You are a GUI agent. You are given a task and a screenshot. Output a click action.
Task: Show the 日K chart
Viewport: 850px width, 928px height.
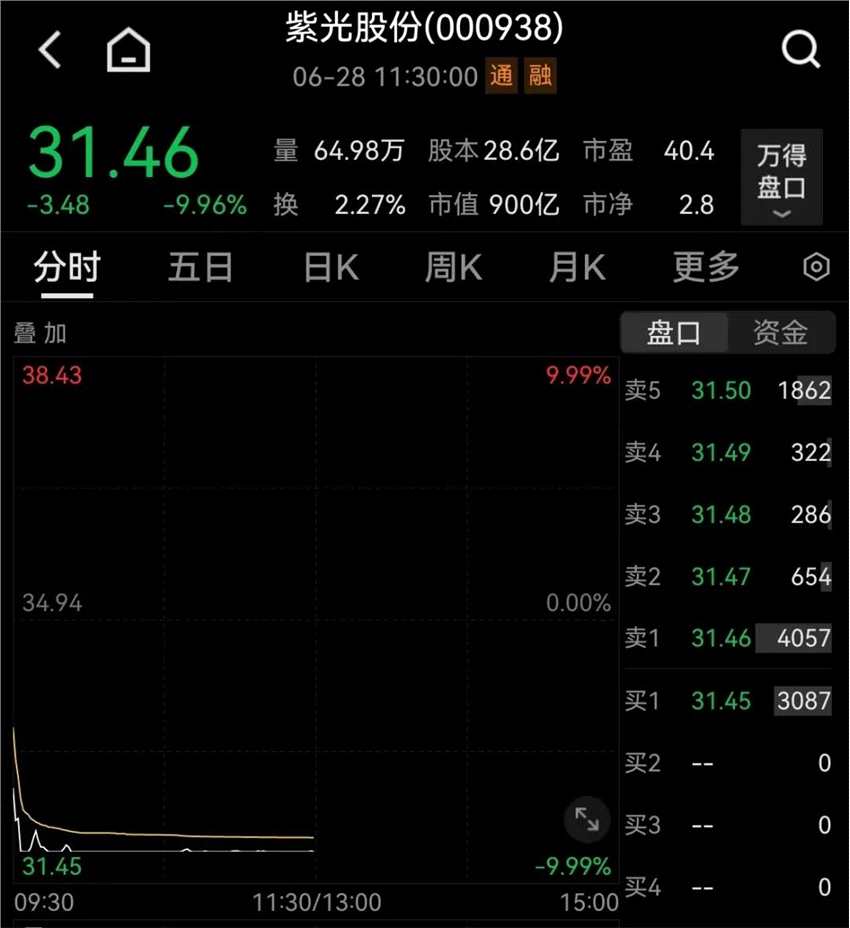click(x=331, y=268)
